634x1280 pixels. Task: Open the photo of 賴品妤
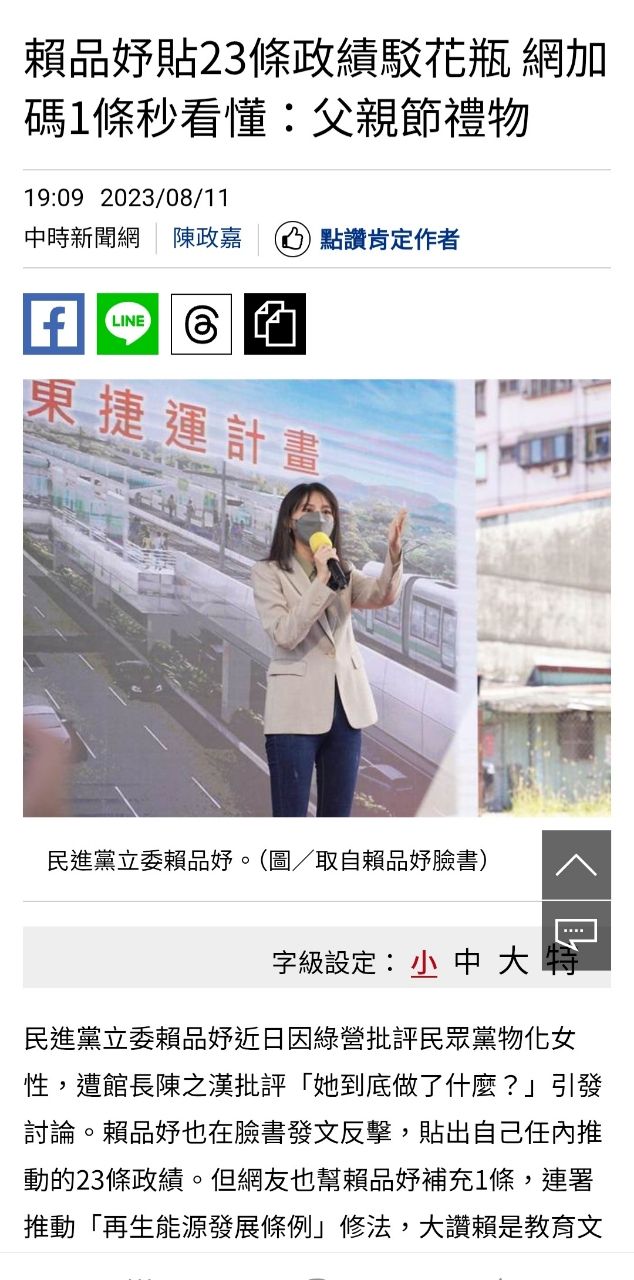coord(317,597)
